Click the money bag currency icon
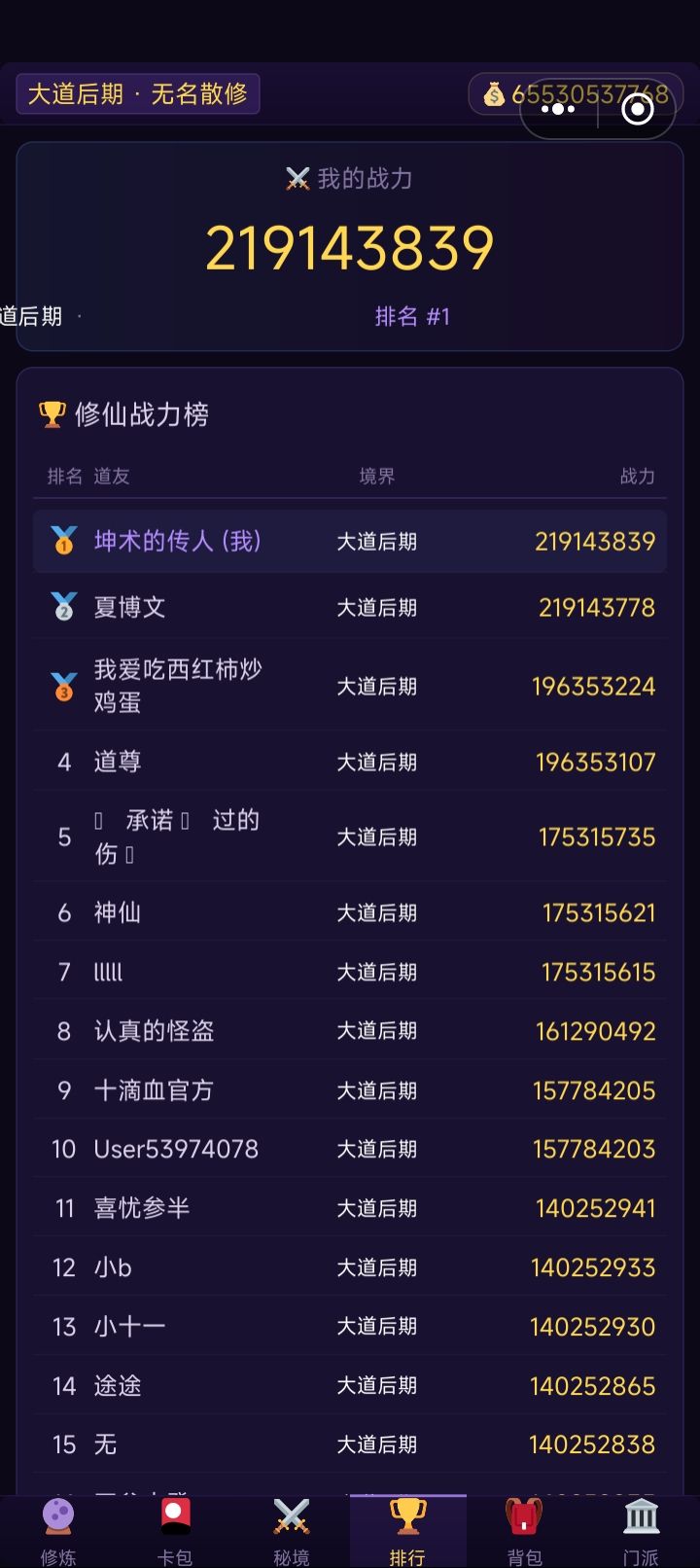 (494, 94)
